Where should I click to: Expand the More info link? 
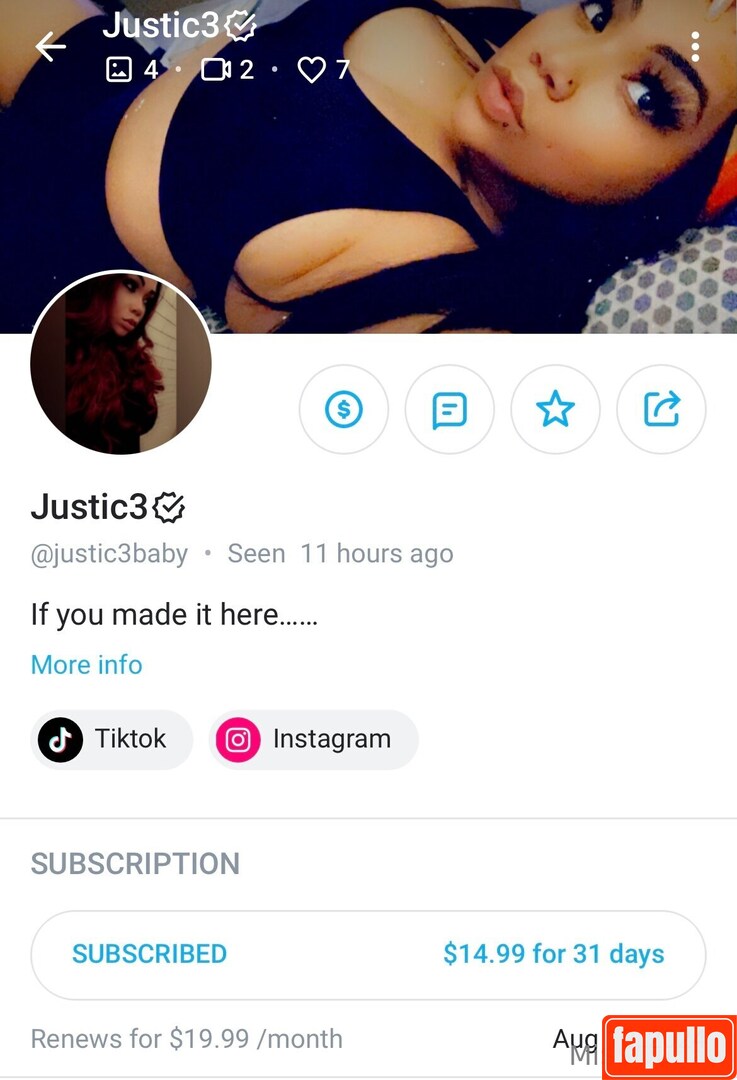tap(87, 665)
